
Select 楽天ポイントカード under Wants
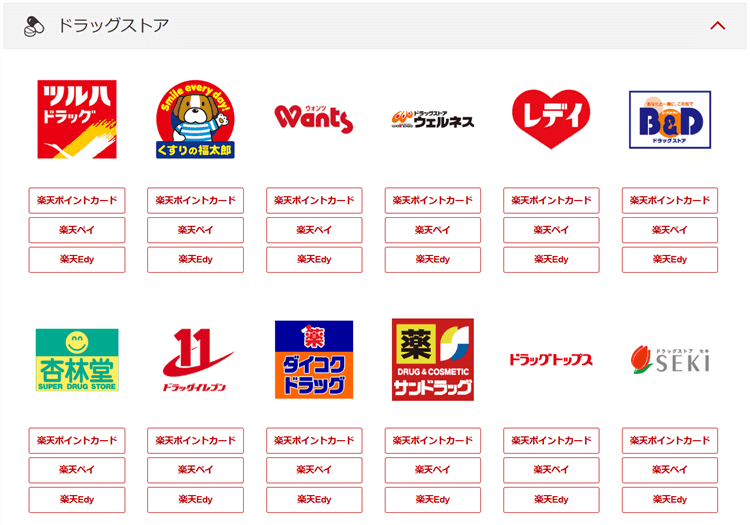pyautogui.click(x=314, y=200)
